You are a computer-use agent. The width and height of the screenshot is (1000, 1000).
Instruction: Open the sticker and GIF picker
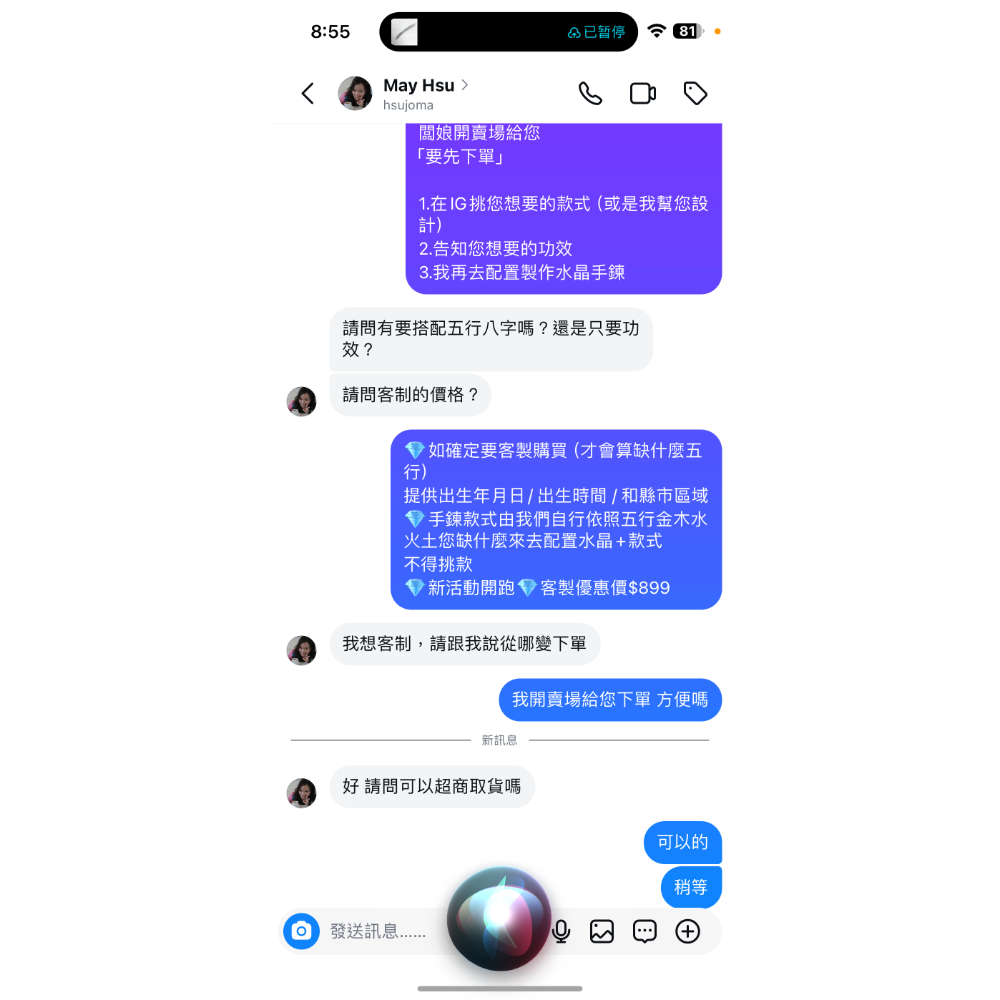point(645,931)
